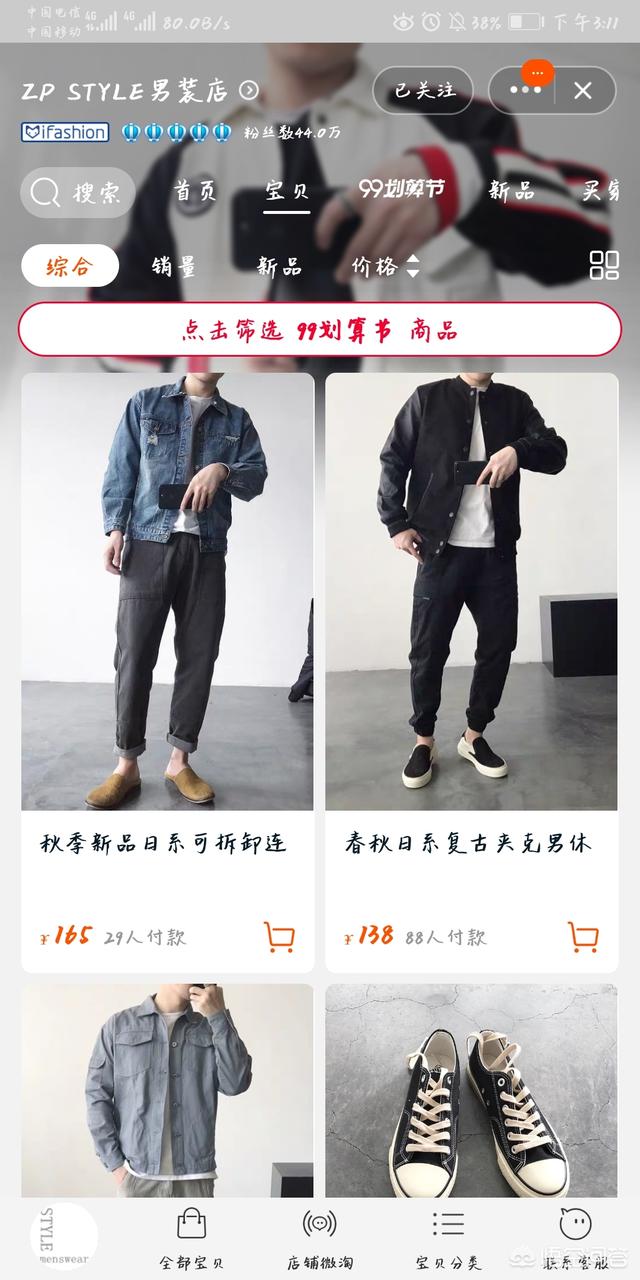640x1280 pixels.
Task: Sort items by 价格
Action: point(385,266)
